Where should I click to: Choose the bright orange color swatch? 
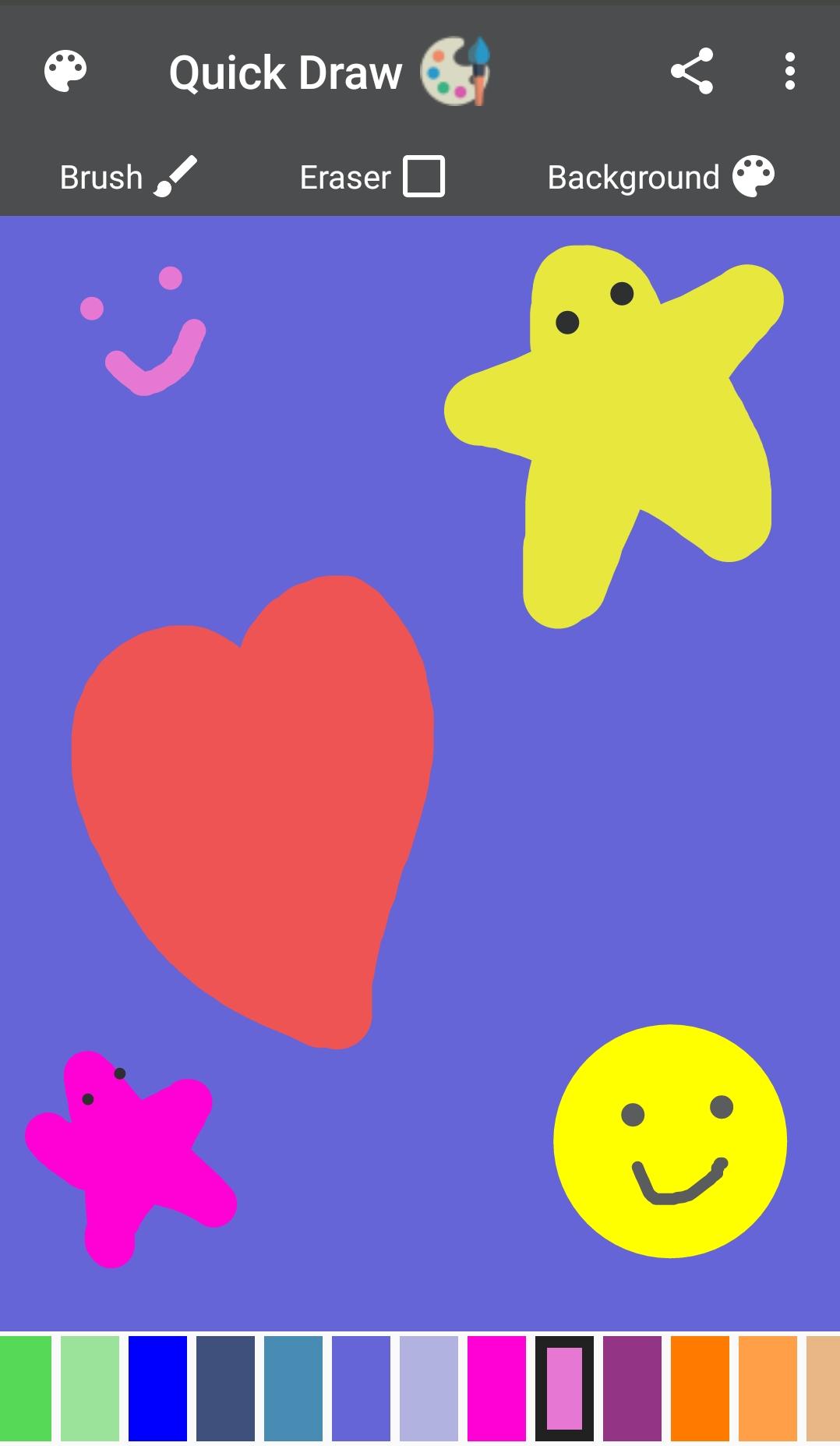pyautogui.click(x=700, y=1388)
